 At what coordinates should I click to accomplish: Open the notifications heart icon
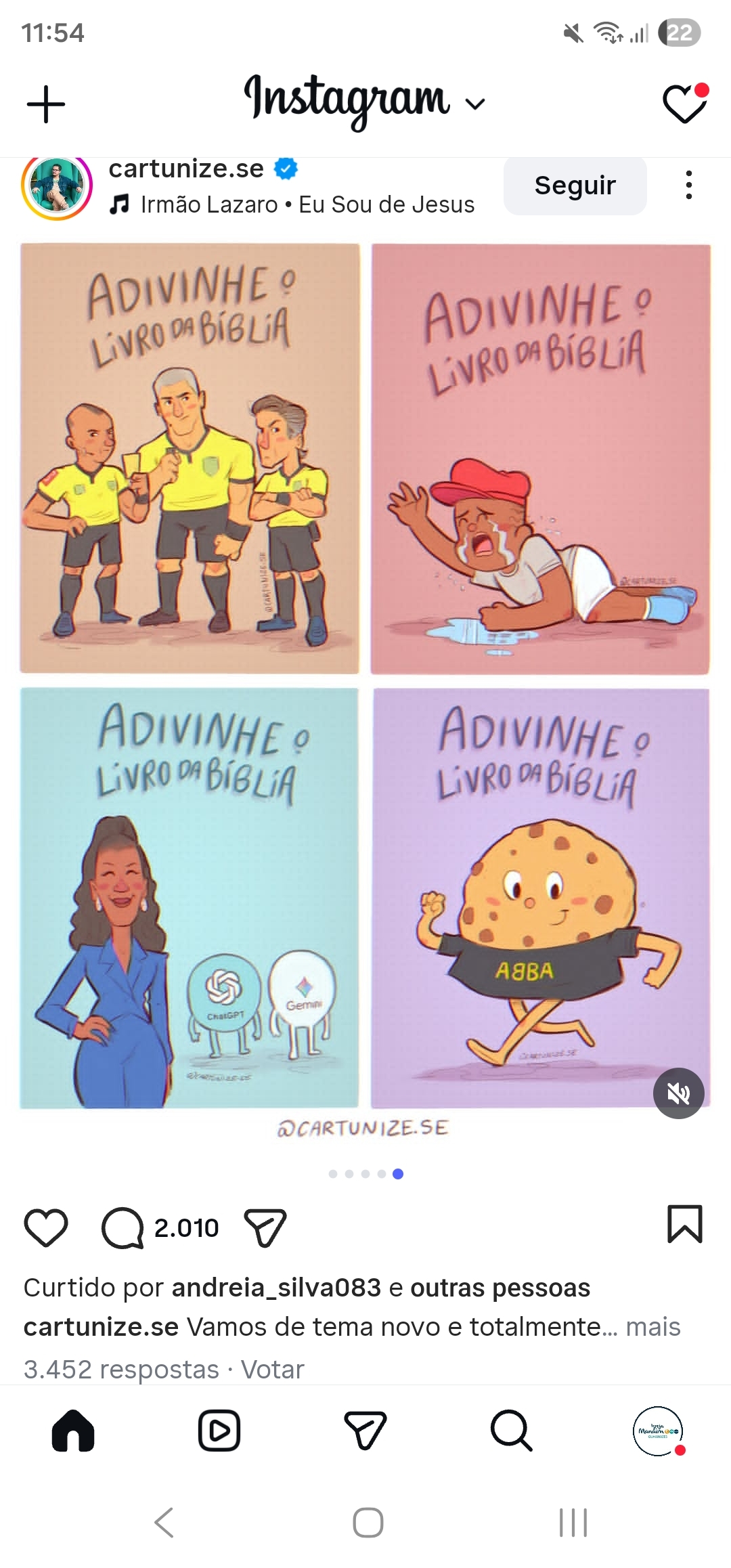coord(684,104)
